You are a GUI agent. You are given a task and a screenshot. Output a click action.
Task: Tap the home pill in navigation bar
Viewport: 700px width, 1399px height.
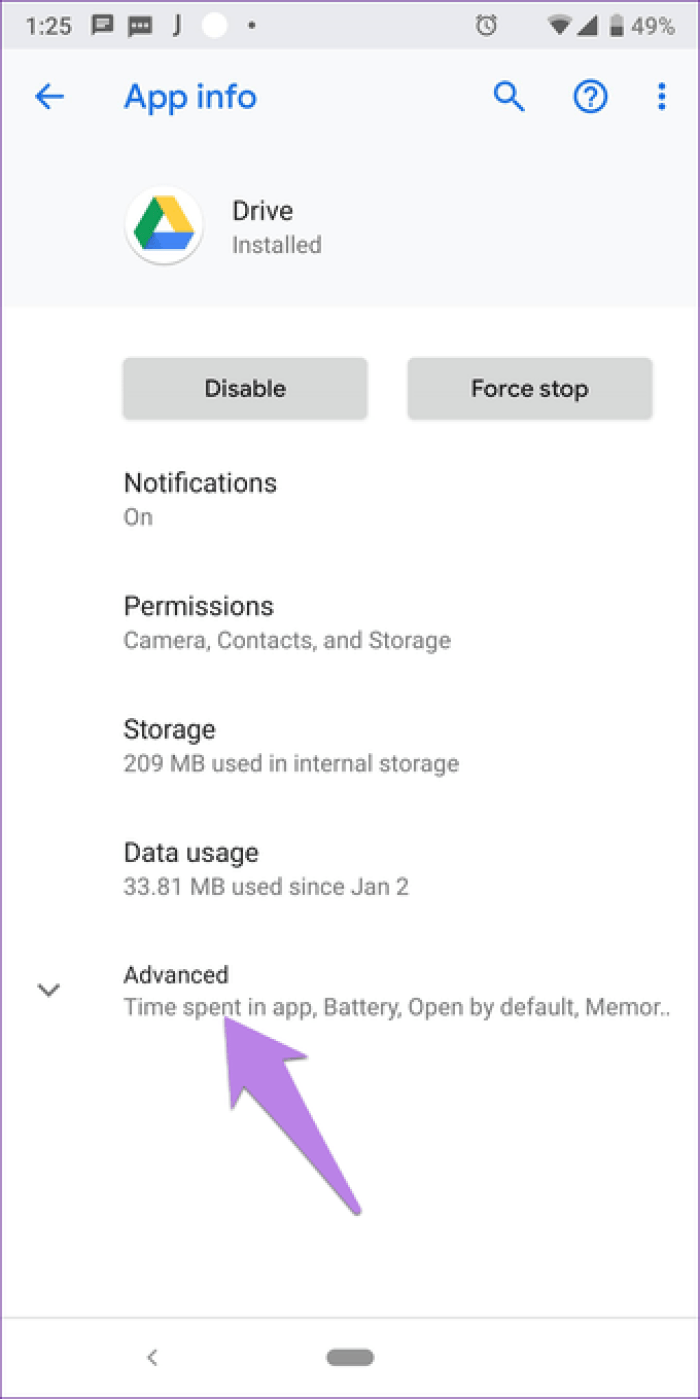click(x=350, y=1357)
